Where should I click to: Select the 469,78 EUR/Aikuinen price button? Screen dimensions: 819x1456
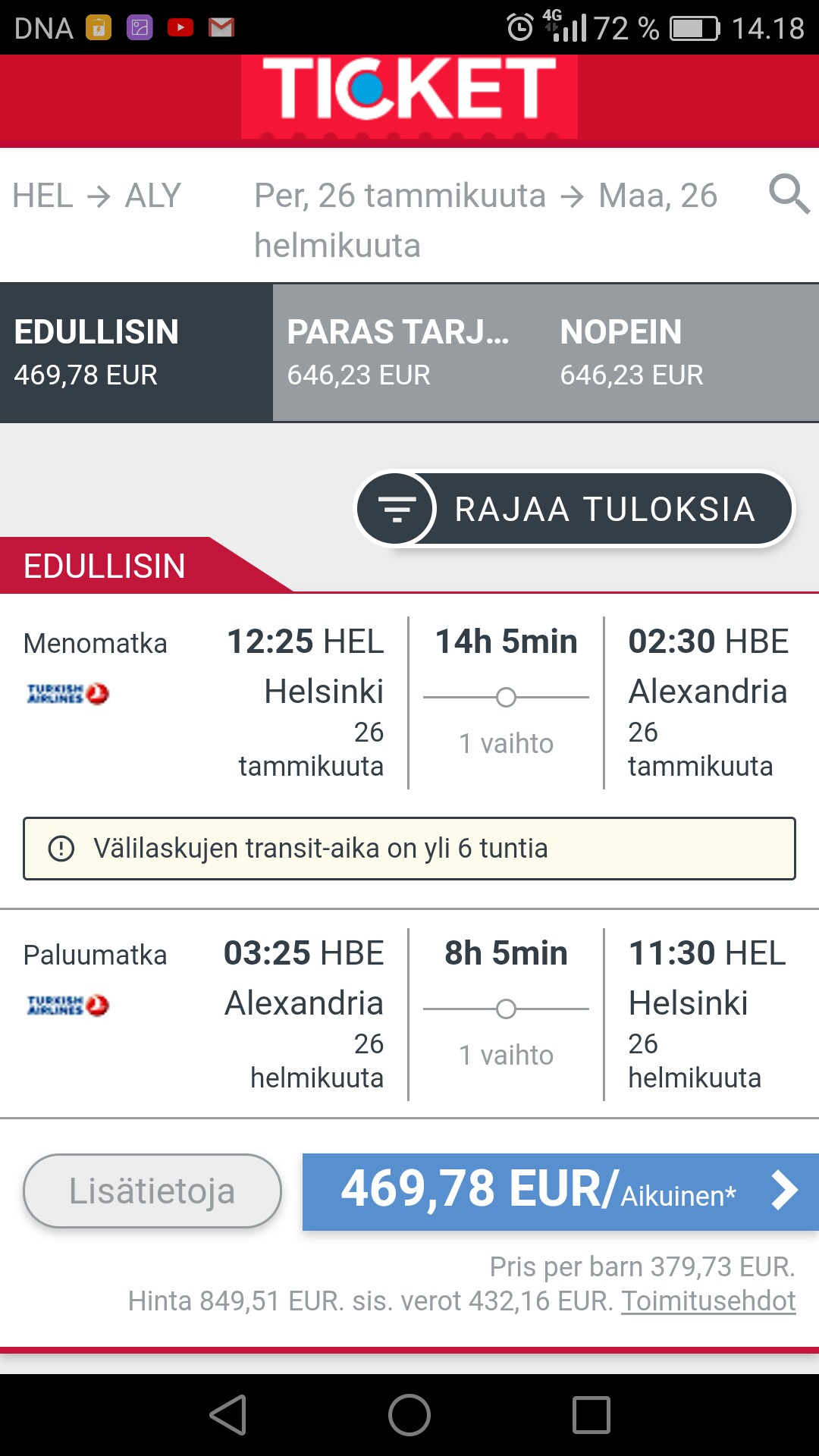click(x=560, y=1191)
